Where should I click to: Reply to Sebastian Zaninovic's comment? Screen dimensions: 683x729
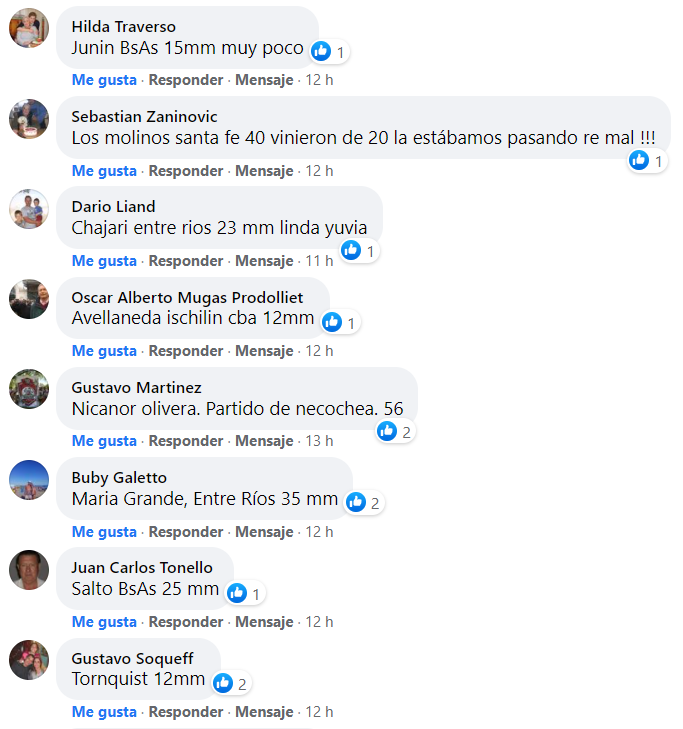coord(186,171)
